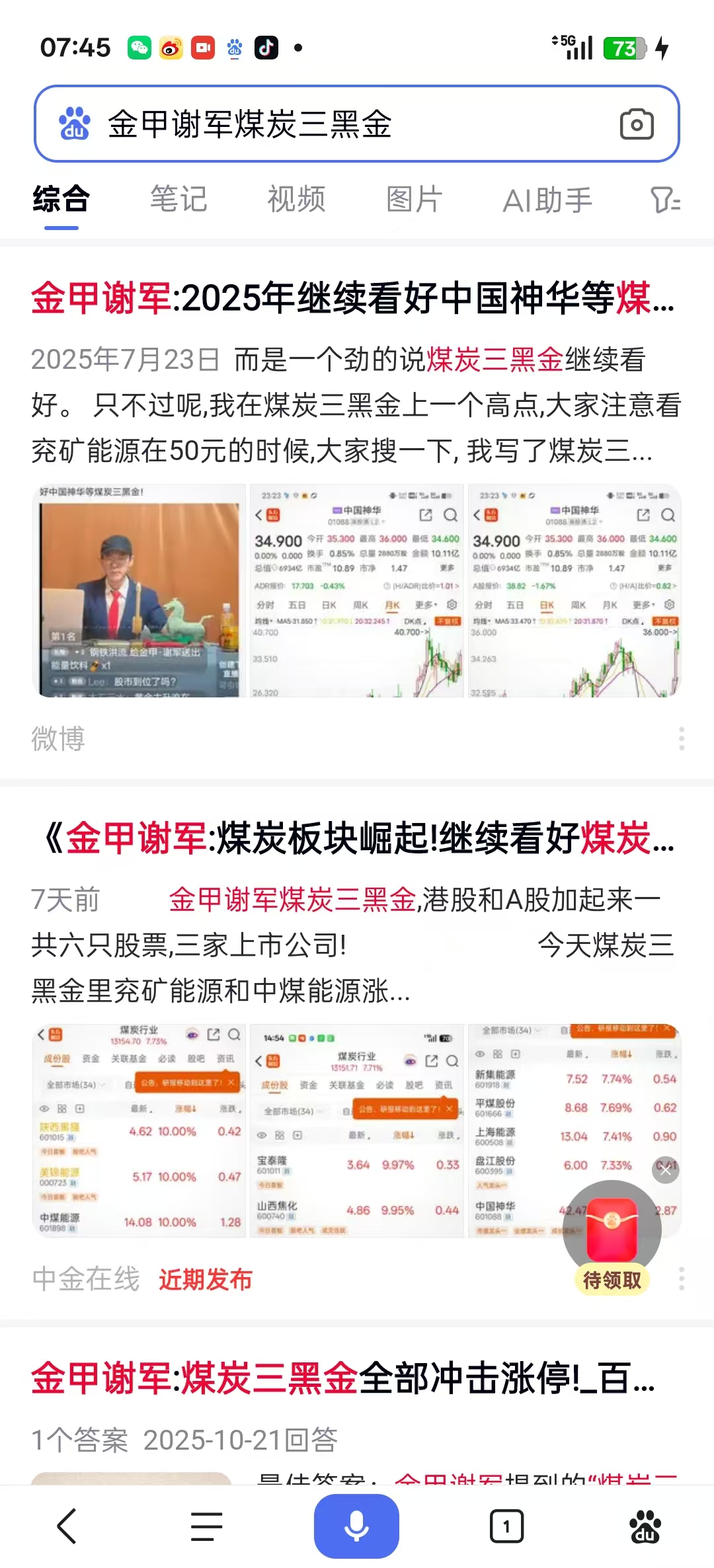
Task: Open the bottom menu icon
Action: click(x=206, y=1526)
